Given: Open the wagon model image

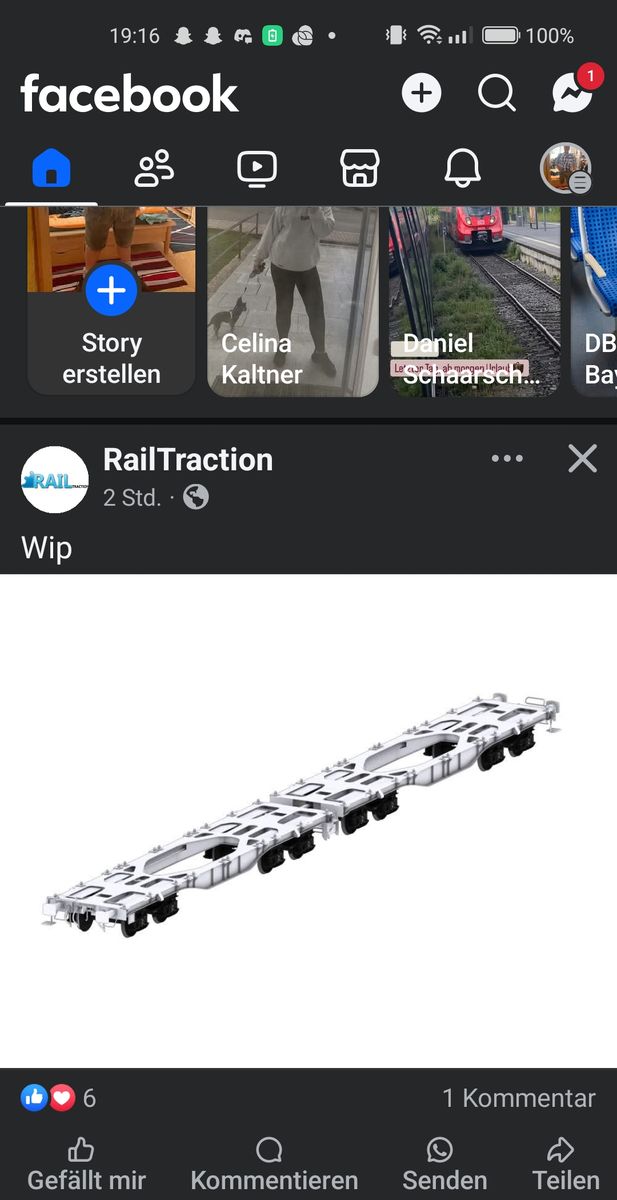Looking at the screenshot, I should [x=308, y=820].
